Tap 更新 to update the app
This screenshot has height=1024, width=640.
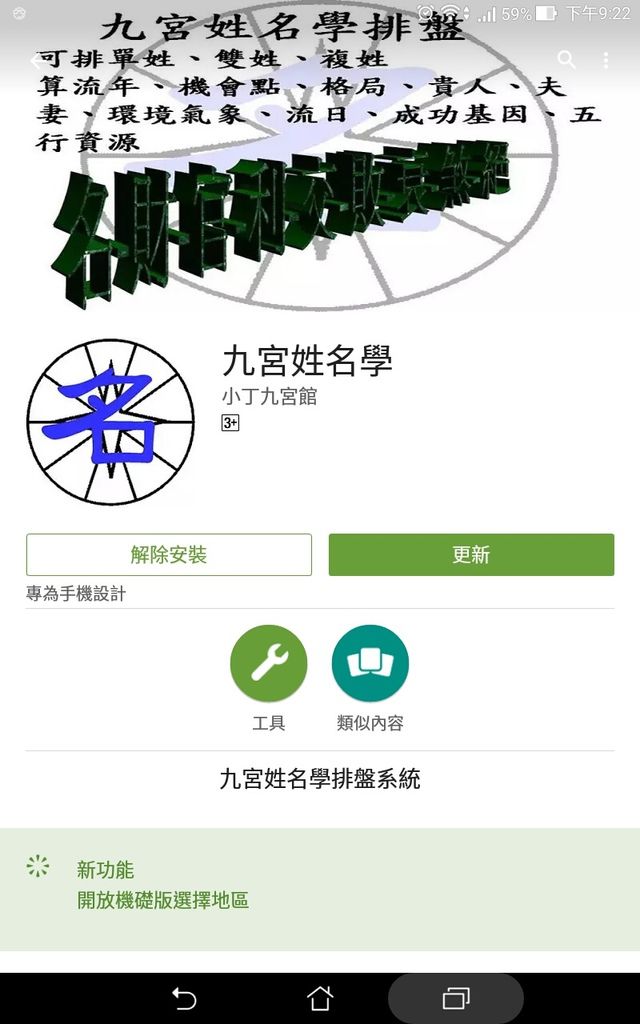click(471, 555)
